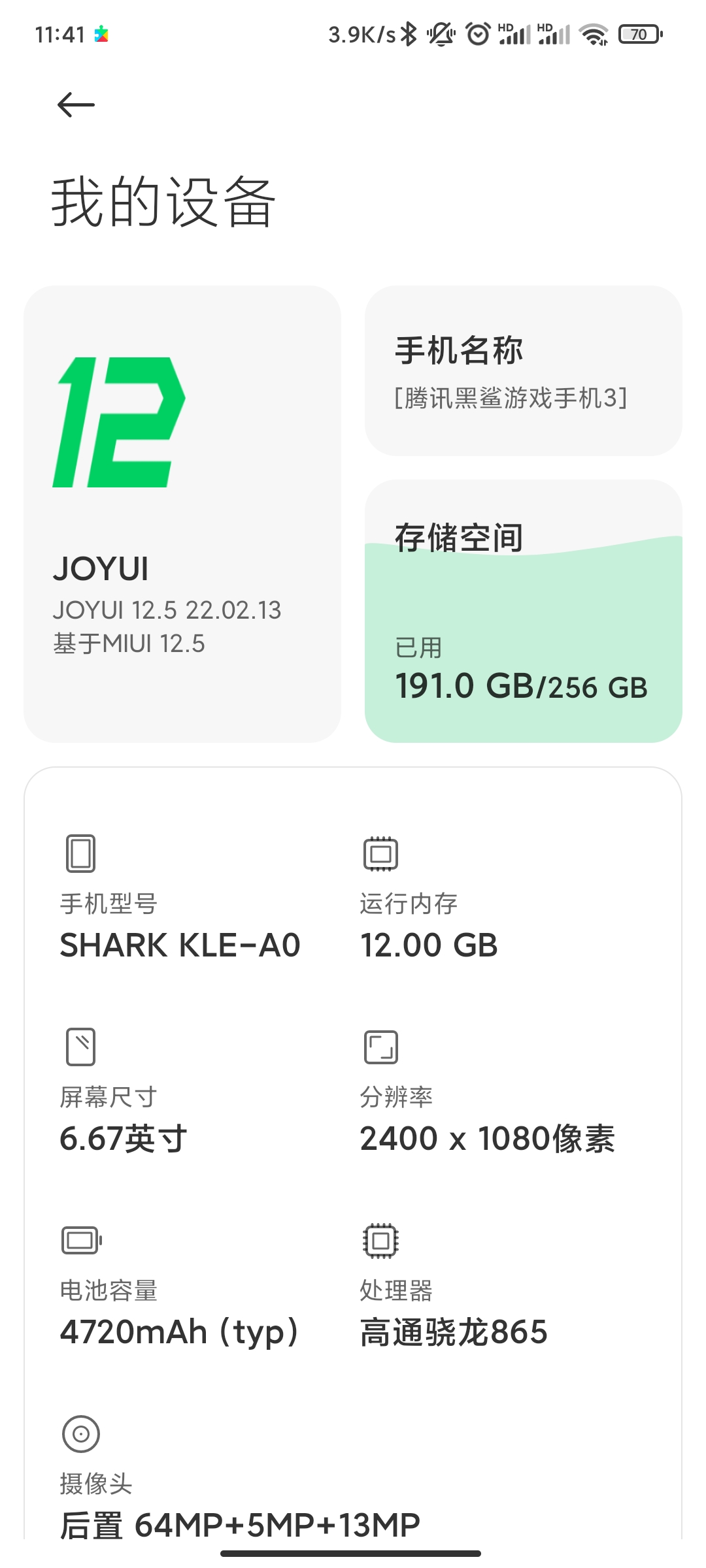Screen dimensions: 706x1568
Task: Open the 存储空间 storage card
Action: point(523,611)
